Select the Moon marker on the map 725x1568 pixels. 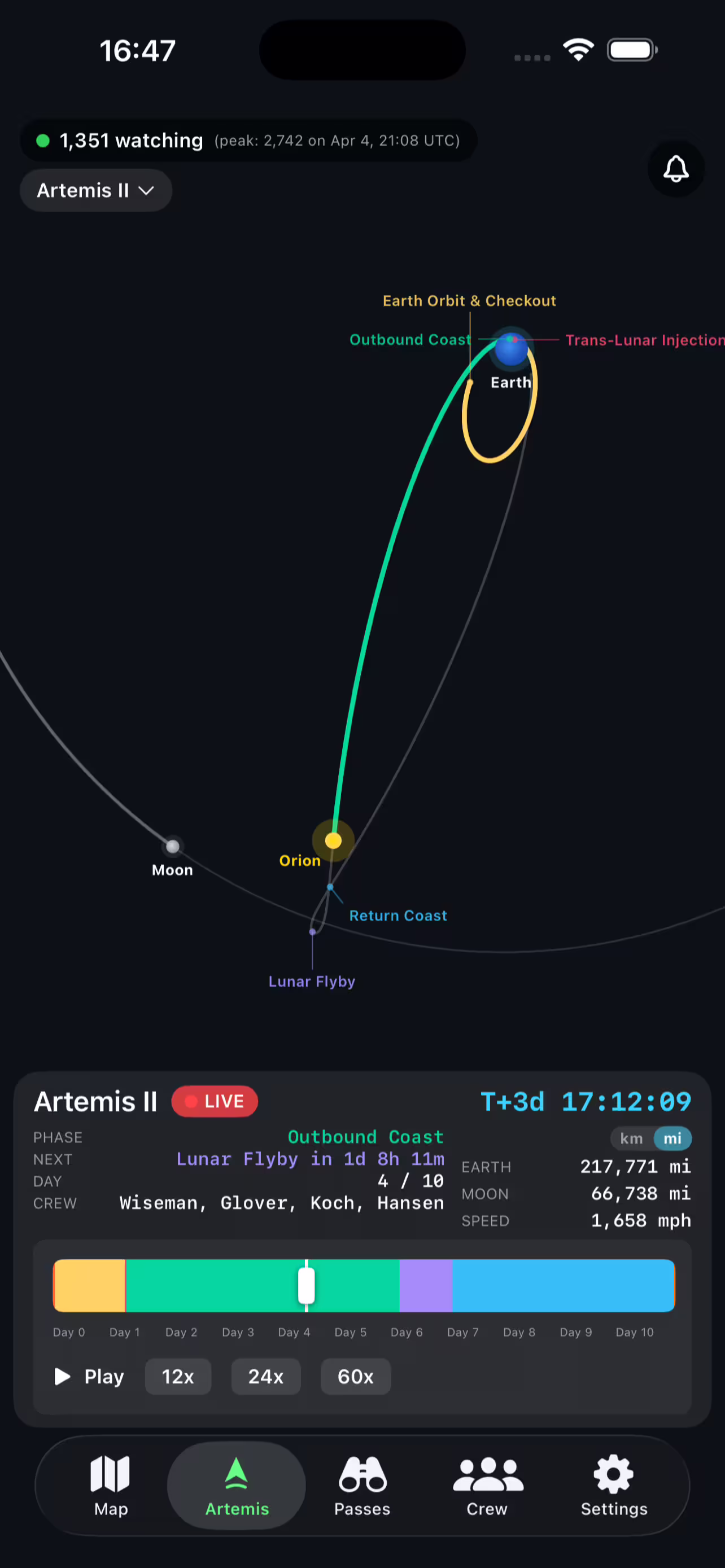(172, 846)
